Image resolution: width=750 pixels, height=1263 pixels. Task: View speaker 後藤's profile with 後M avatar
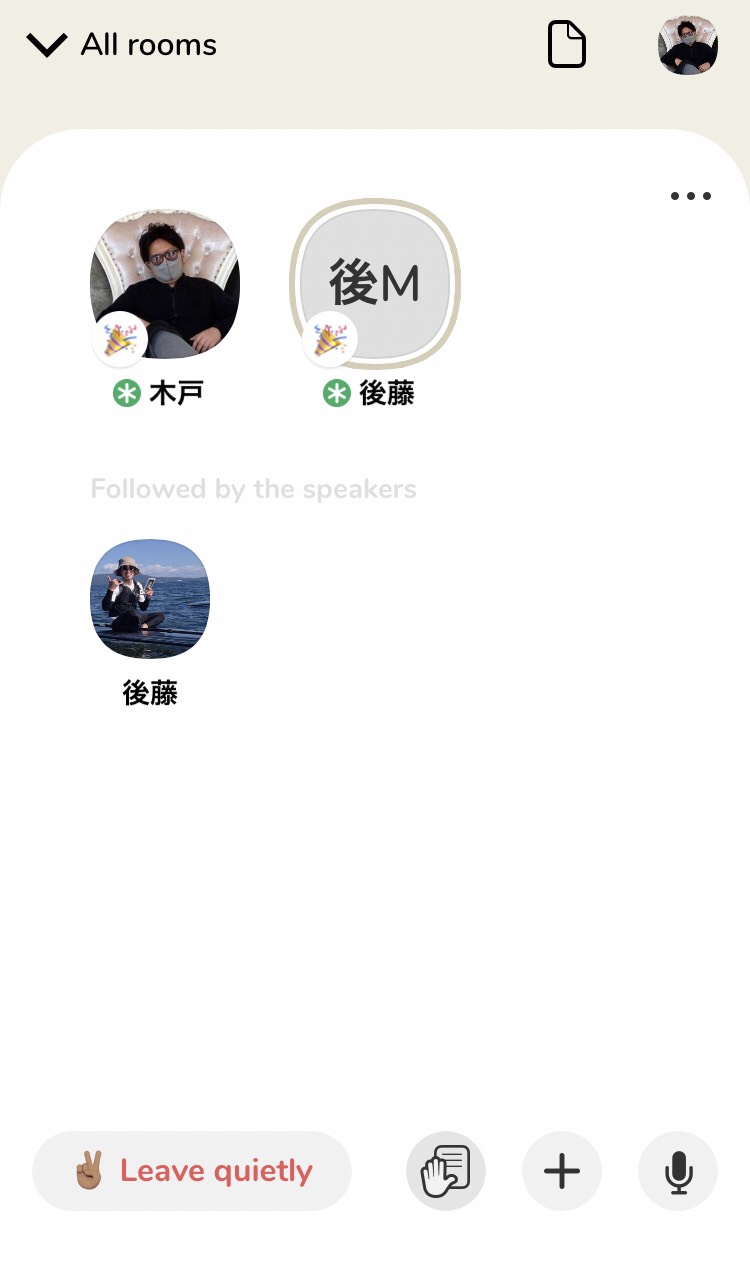375,285
